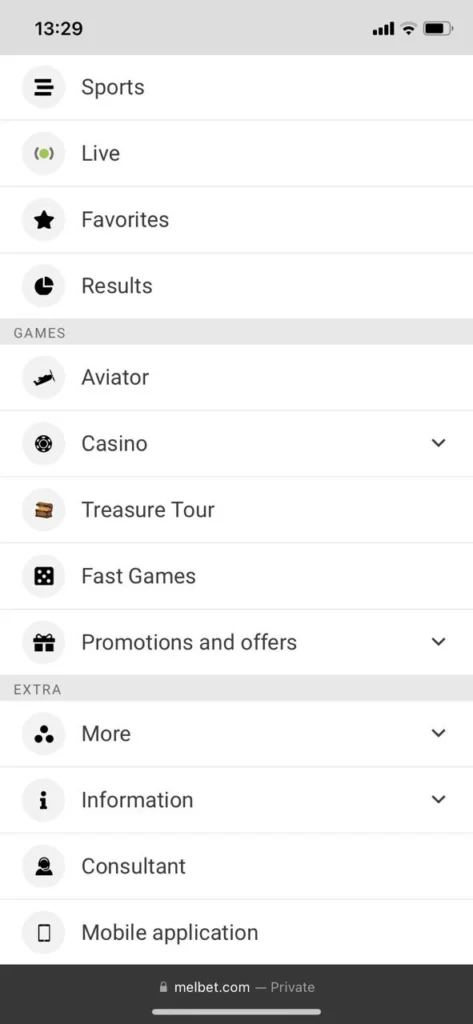473x1024 pixels.
Task: Expand the More submenu
Action: coord(236,734)
